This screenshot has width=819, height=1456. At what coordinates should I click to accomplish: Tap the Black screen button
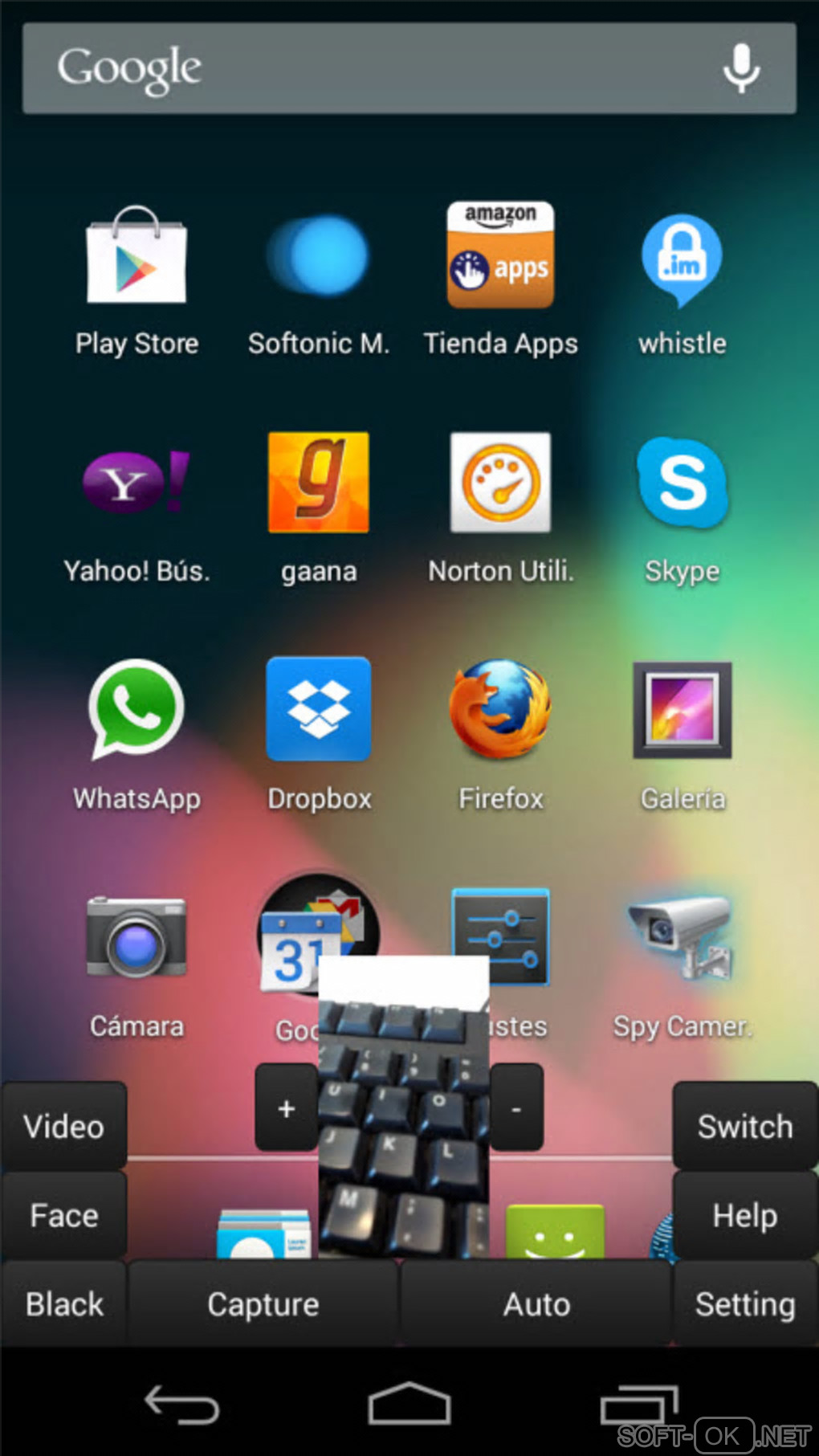pyautogui.click(x=63, y=1304)
